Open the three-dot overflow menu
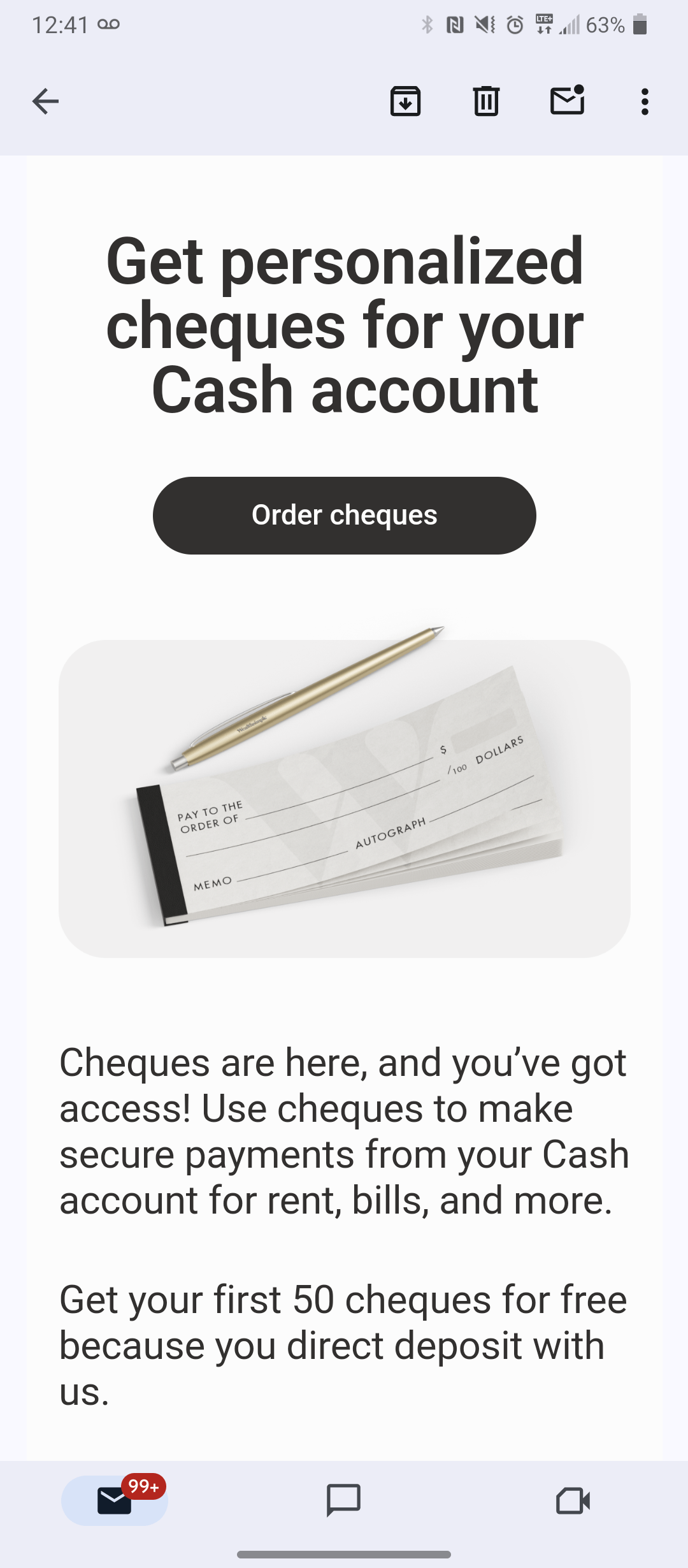The image size is (688, 1568). (645, 101)
